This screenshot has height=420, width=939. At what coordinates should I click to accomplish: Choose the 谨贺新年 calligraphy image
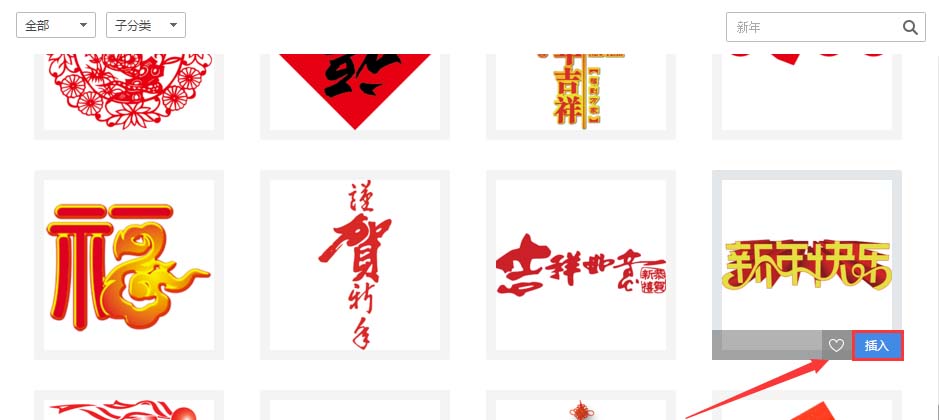coord(355,265)
